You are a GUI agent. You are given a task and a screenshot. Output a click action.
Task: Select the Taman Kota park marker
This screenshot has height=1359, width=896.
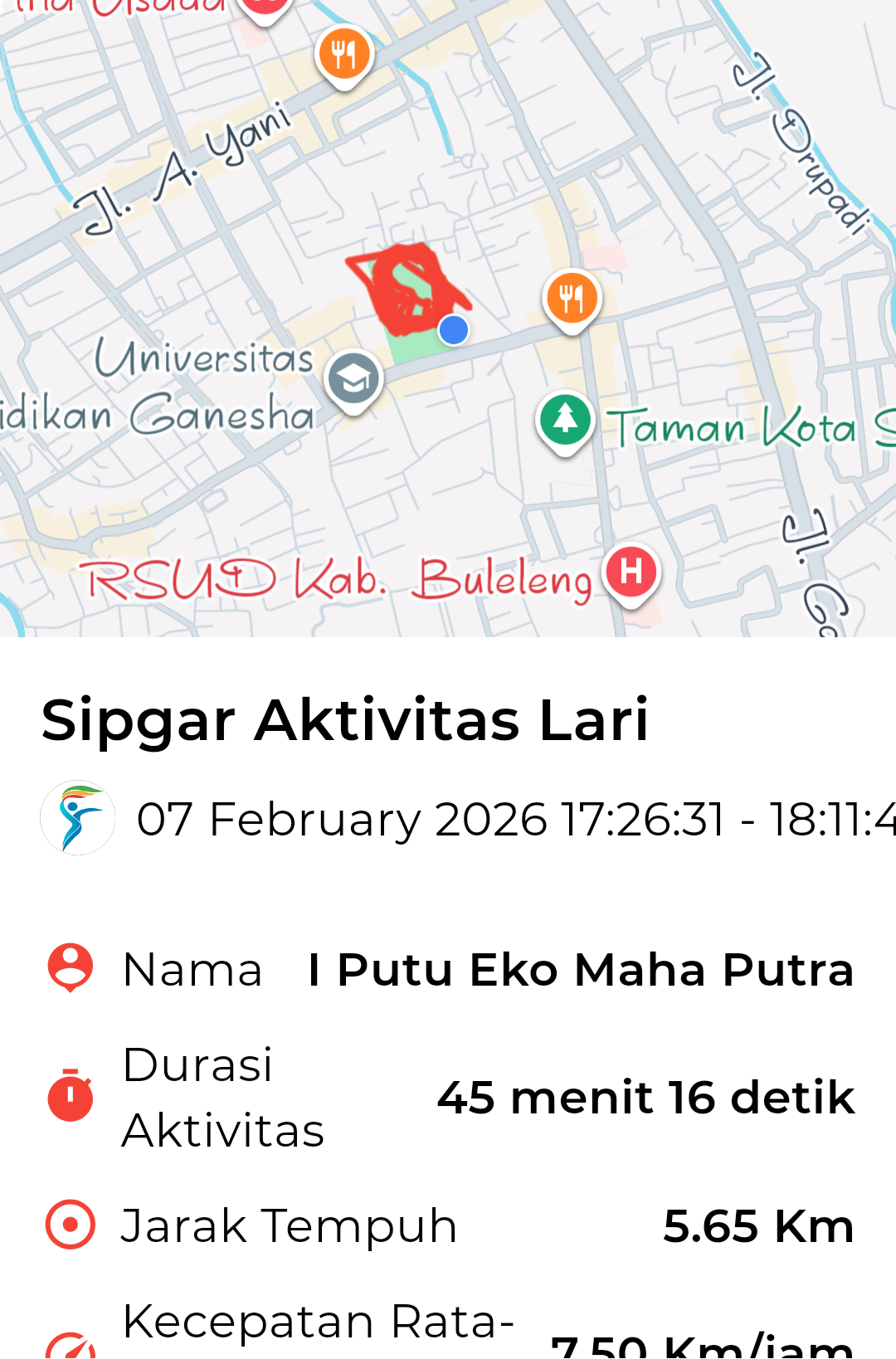point(565,420)
